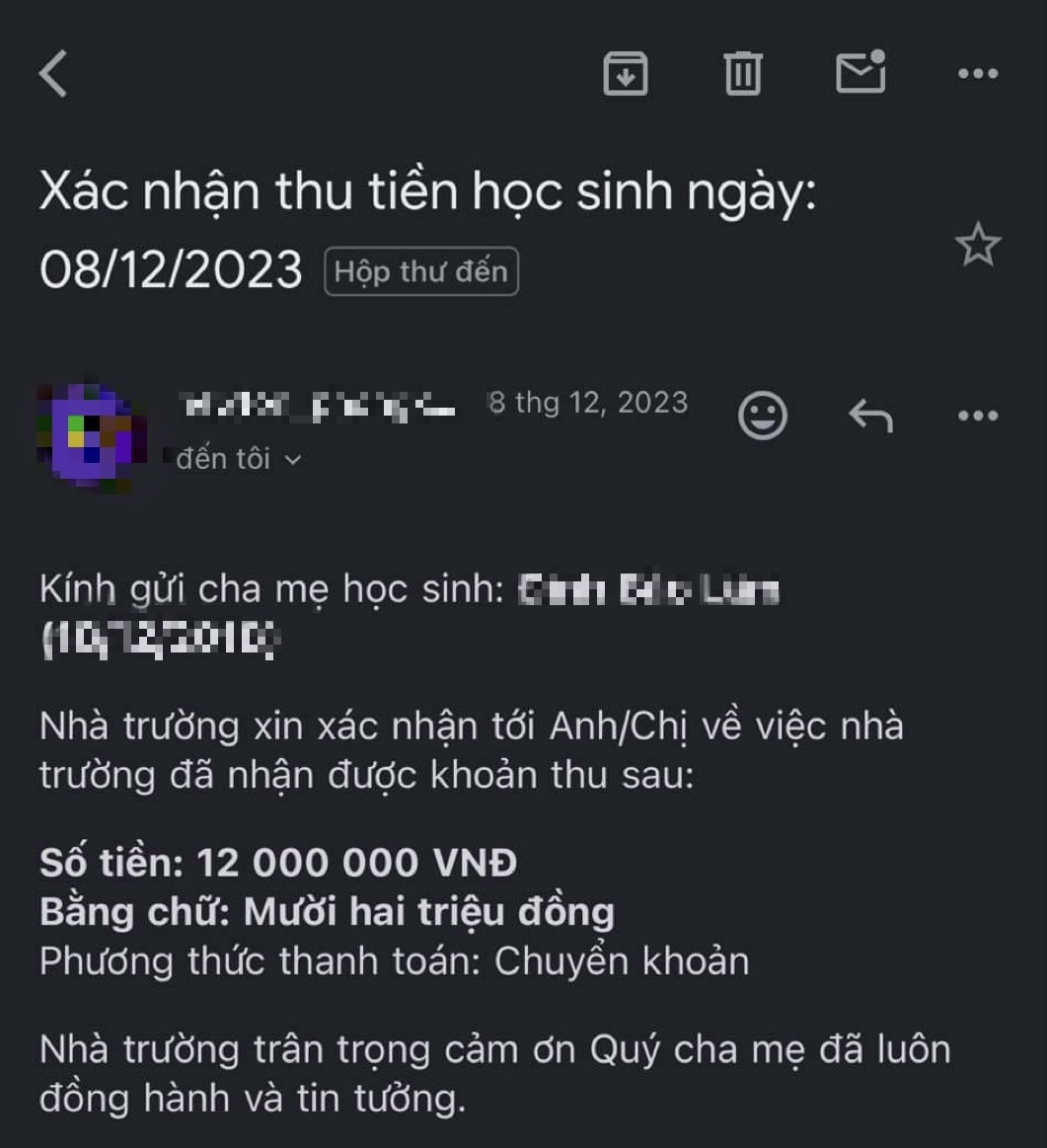
Task: Archive this email
Action: [627, 72]
